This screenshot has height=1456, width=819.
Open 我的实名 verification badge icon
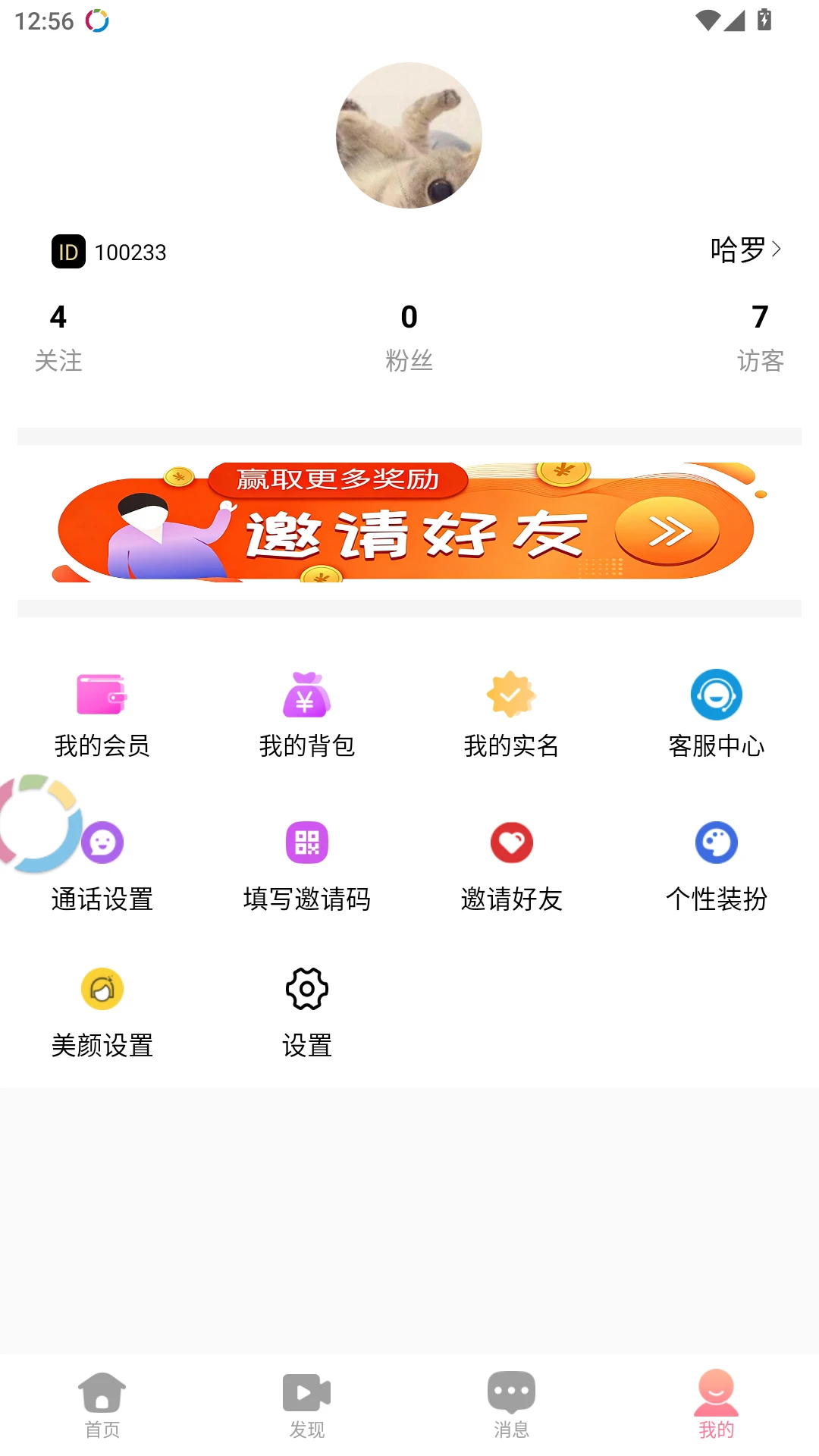pyautogui.click(x=512, y=694)
